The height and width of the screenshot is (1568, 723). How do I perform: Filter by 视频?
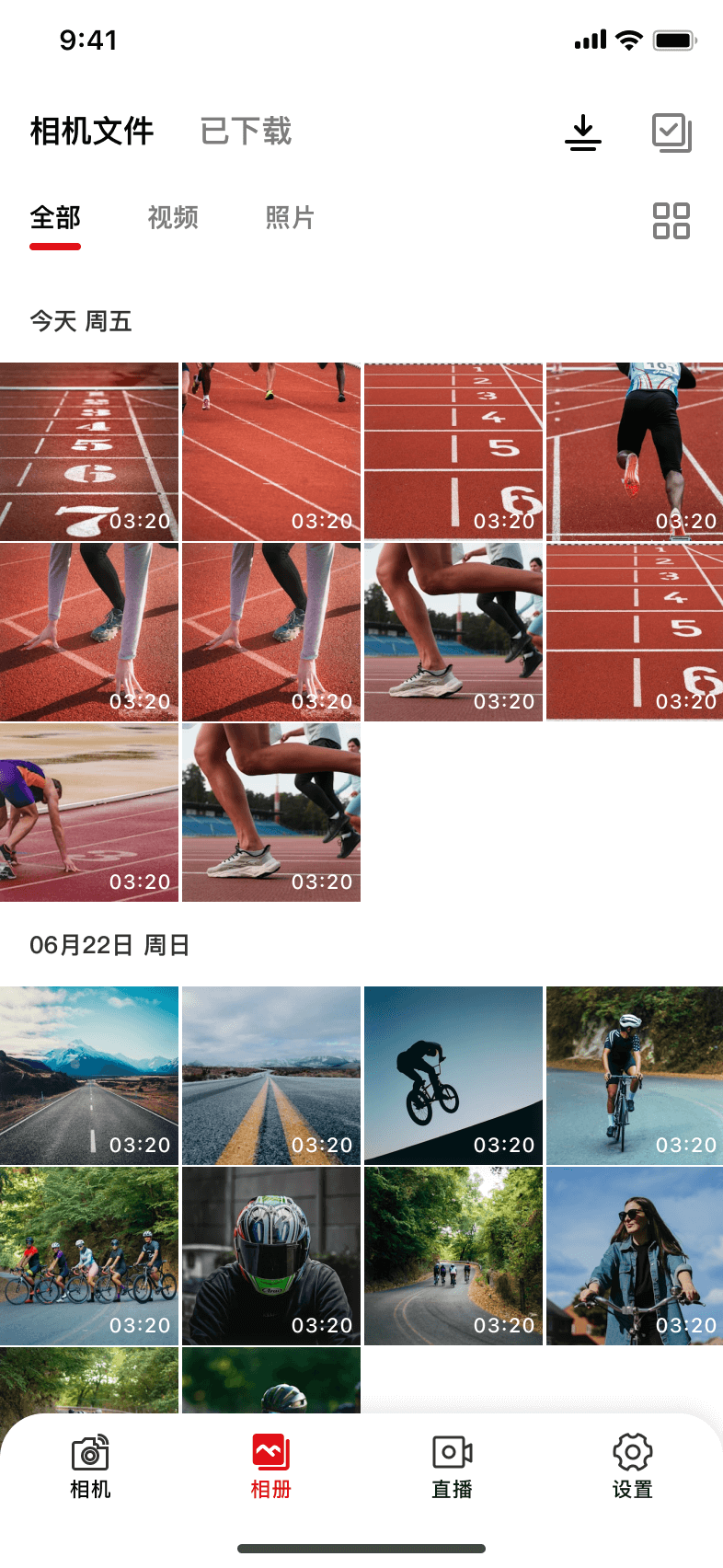click(173, 218)
